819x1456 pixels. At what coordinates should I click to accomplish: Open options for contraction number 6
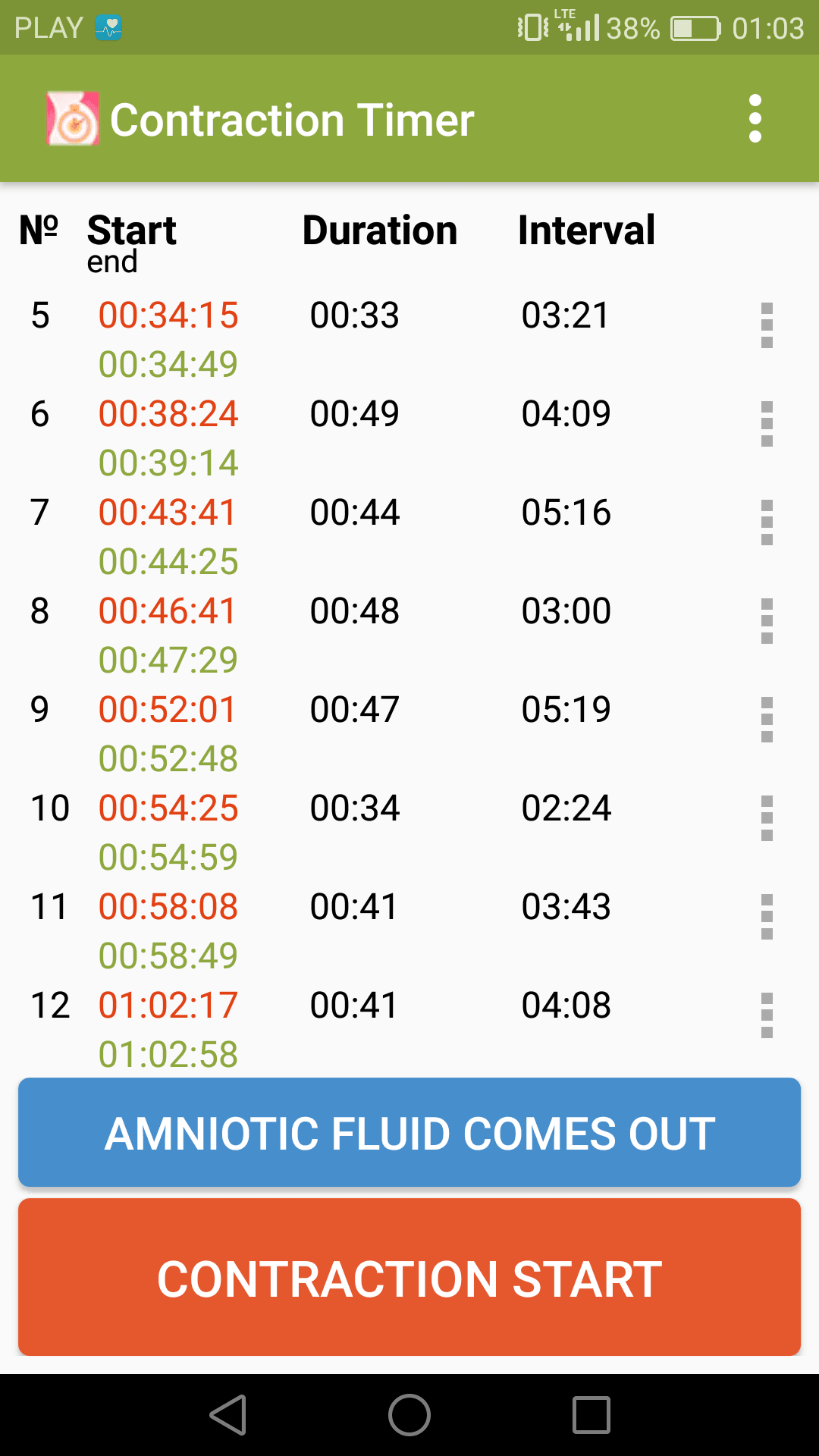767,424
